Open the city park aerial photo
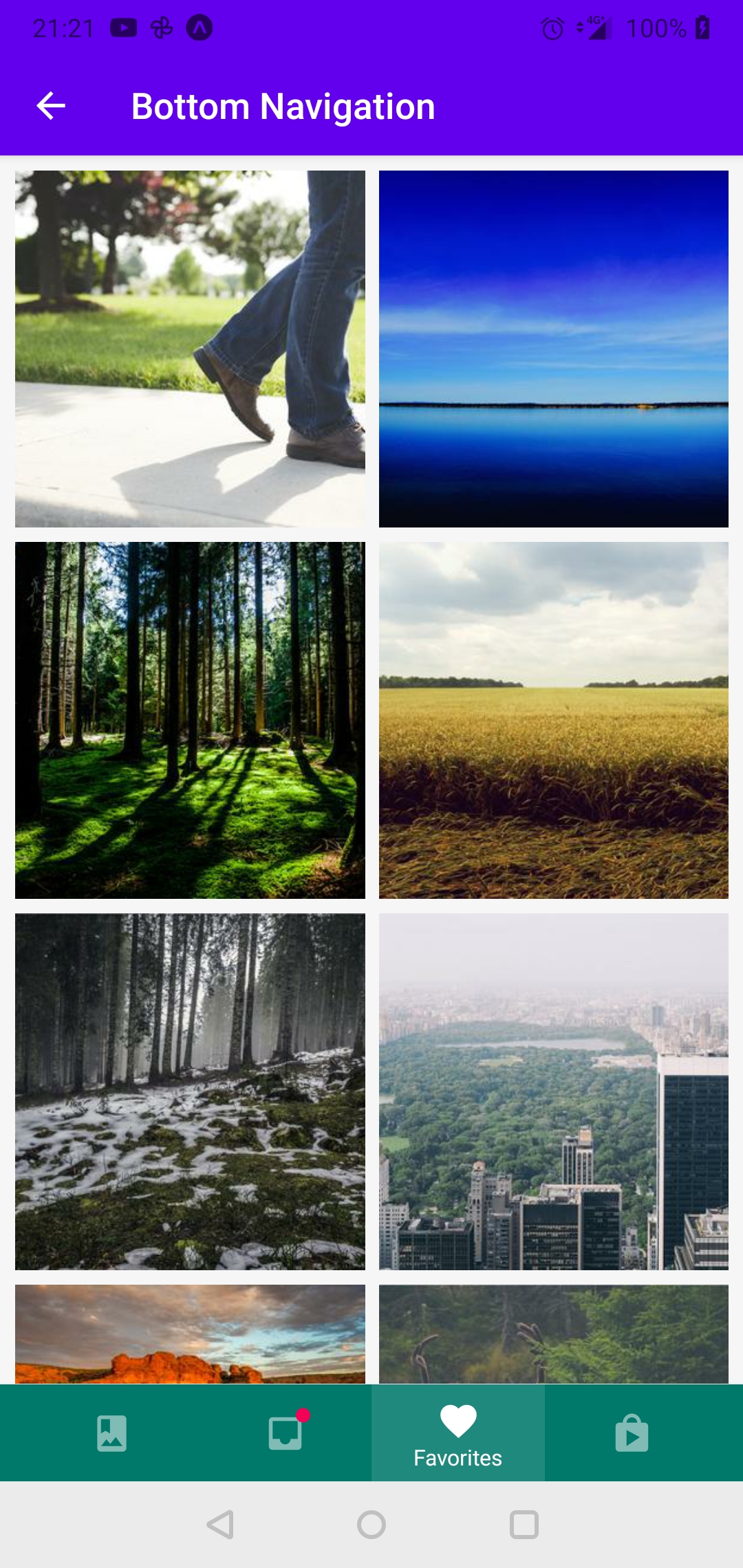Image resolution: width=743 pixels, height=1568 pixels. click(554, 1091)
